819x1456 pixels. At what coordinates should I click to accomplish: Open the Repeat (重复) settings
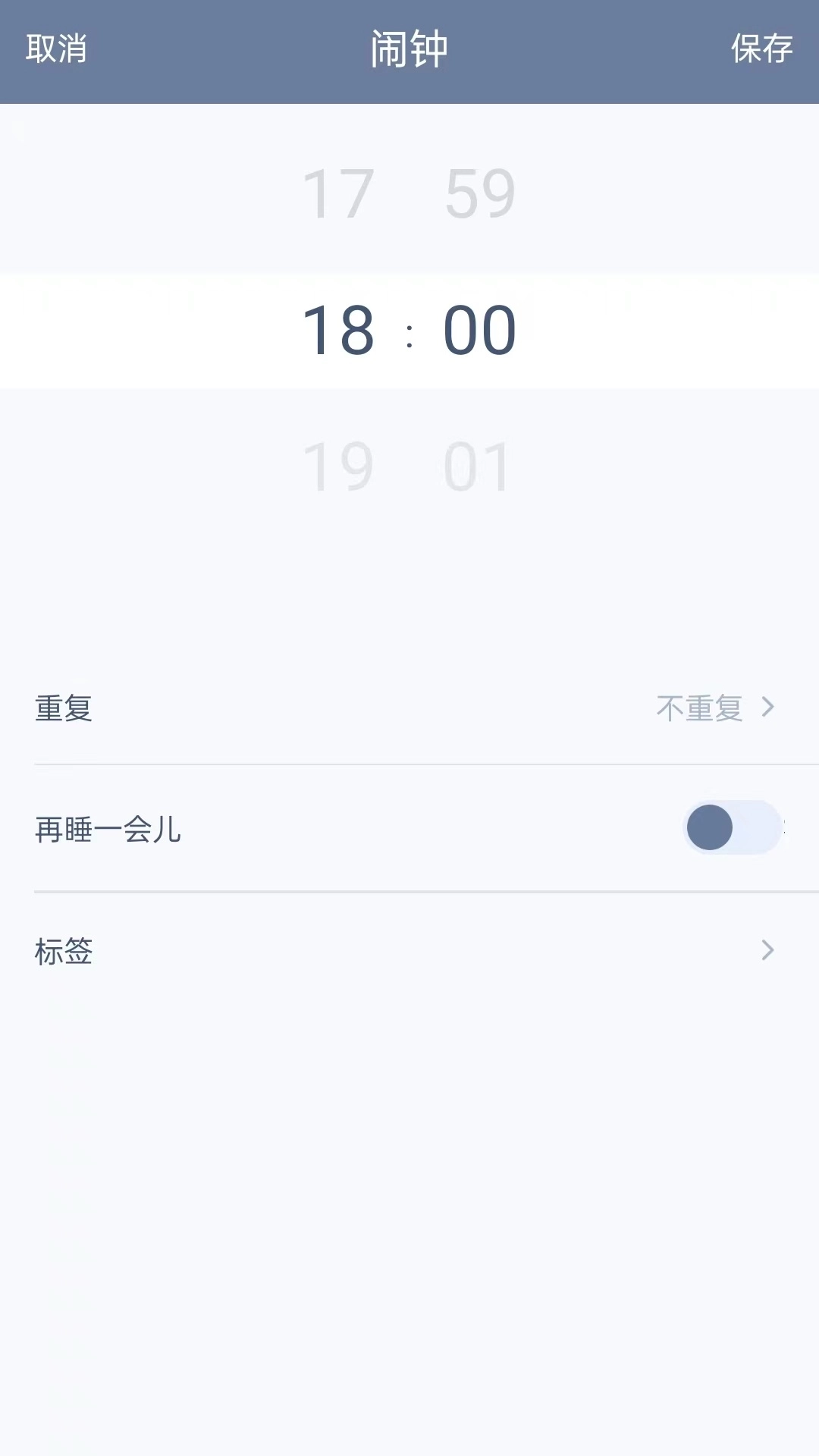tap(409, 709)
